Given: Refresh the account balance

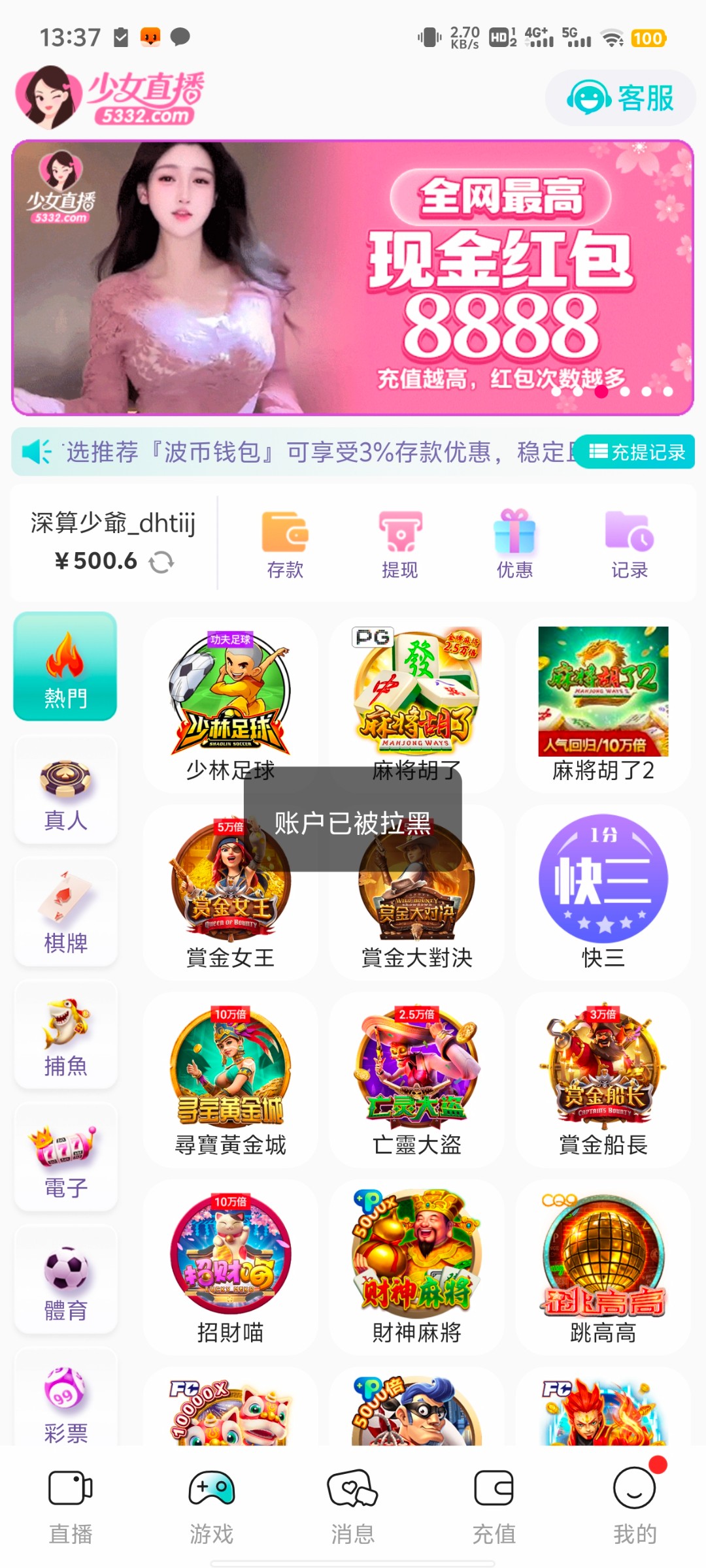Looking at the screenshot, I should coord(161,562).
